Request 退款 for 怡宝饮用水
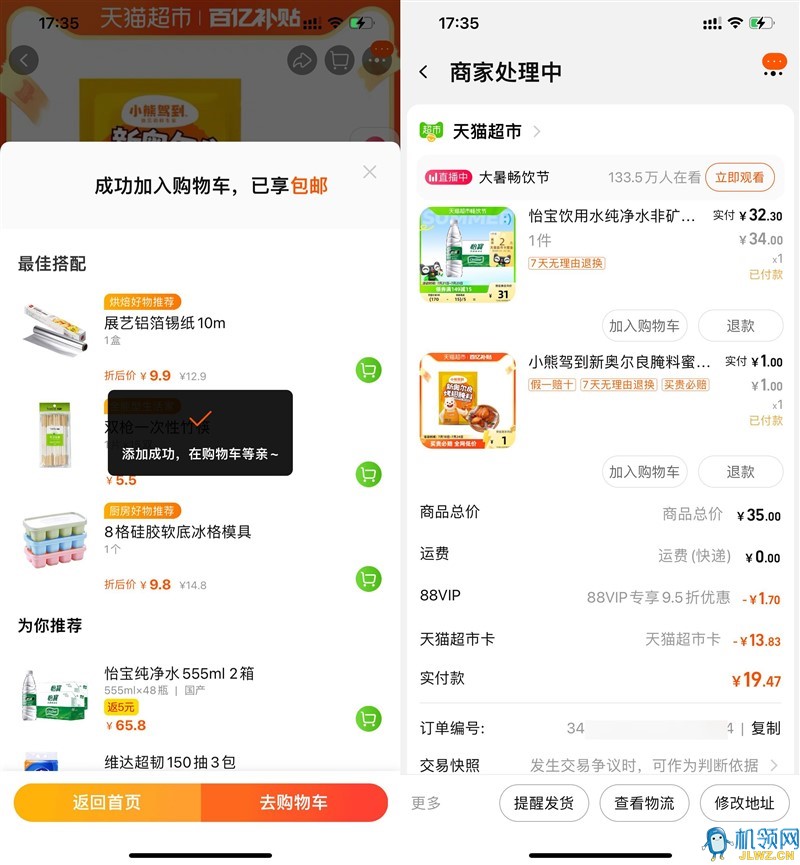Screen dimensions: 800x865 click(x=740, y=325)
